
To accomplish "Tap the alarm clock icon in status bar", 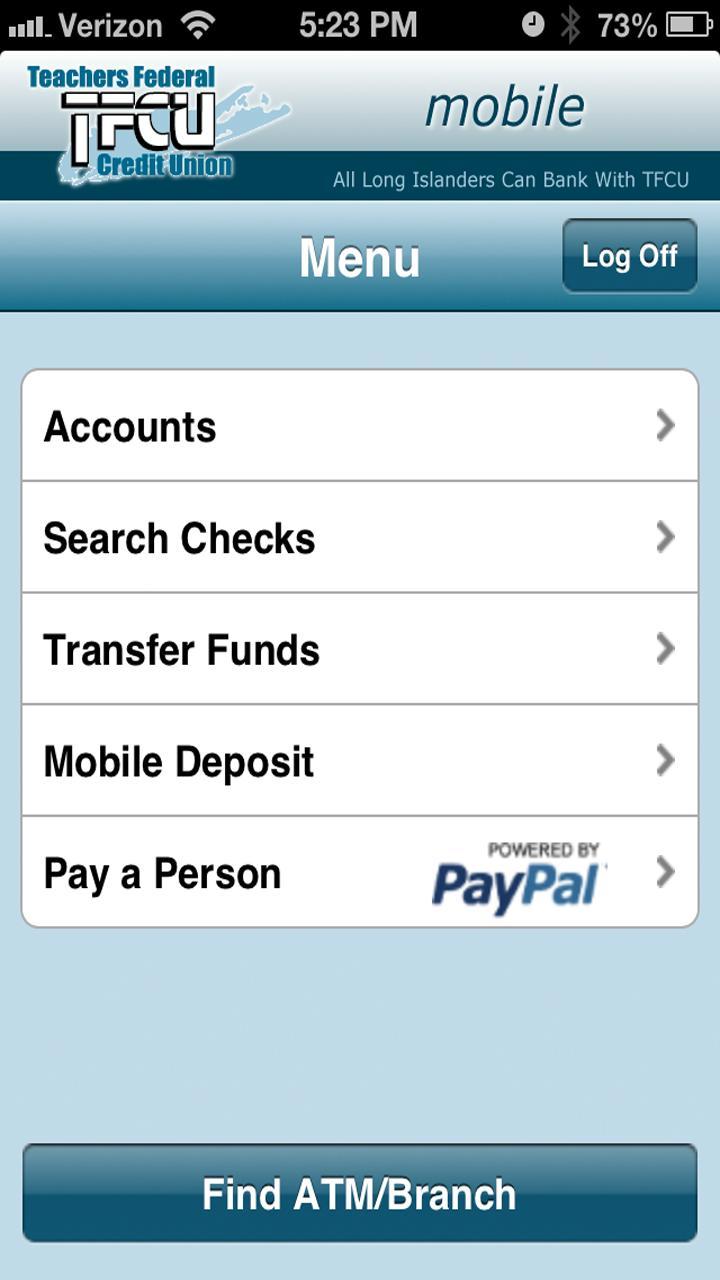I will pyautogui.click(x=534, y=24).
